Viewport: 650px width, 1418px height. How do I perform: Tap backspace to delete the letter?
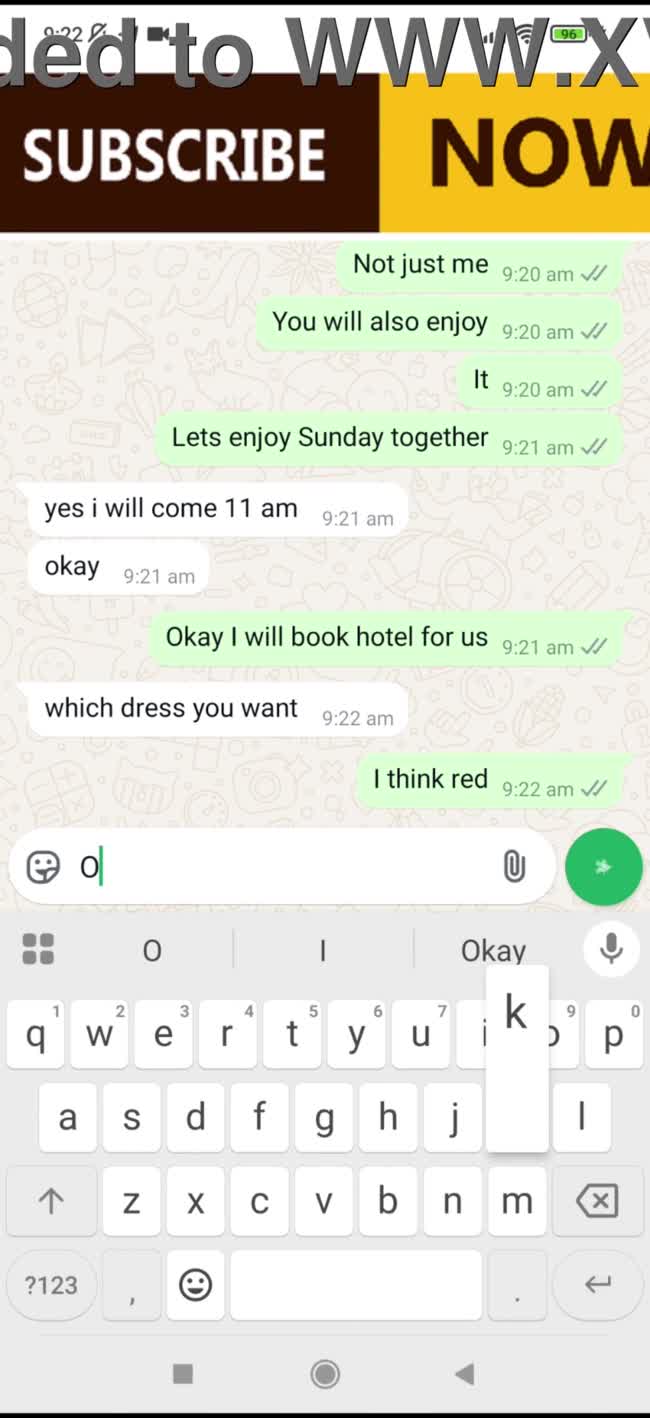(x=597, y=1201)
